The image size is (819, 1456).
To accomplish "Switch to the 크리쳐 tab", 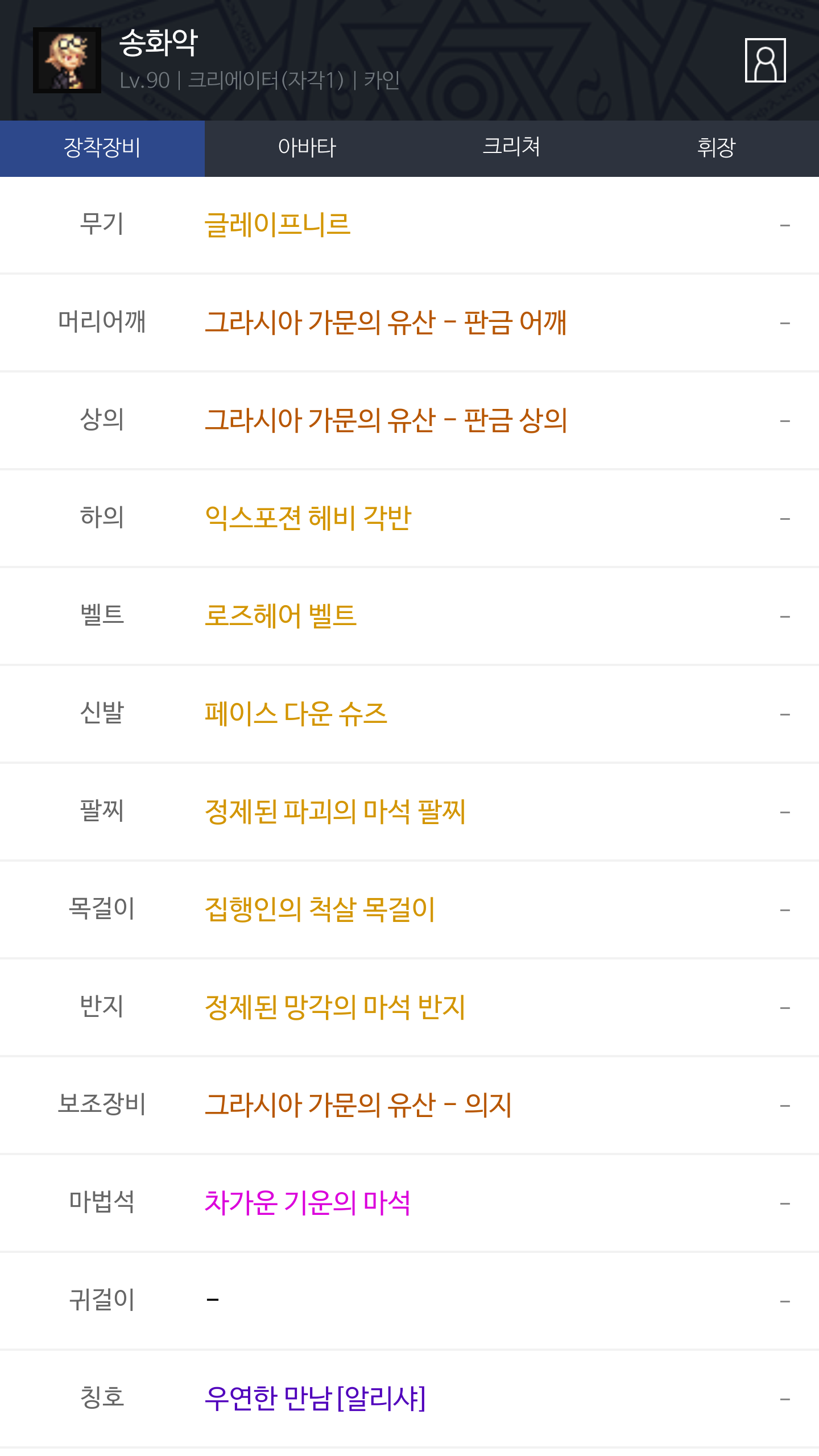I will [511, 148].
